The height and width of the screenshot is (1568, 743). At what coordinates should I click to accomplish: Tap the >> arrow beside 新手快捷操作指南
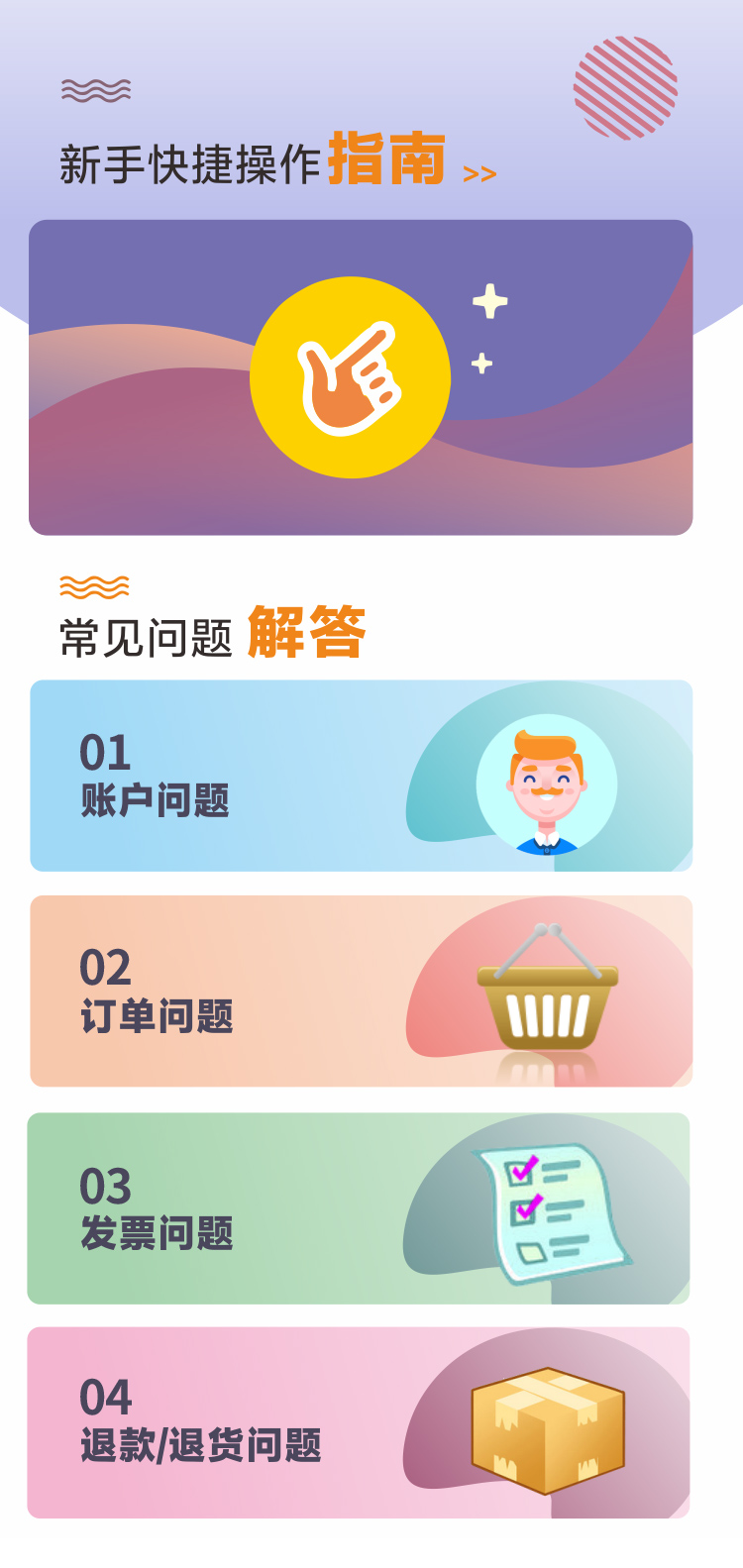(x=479, y=174)
